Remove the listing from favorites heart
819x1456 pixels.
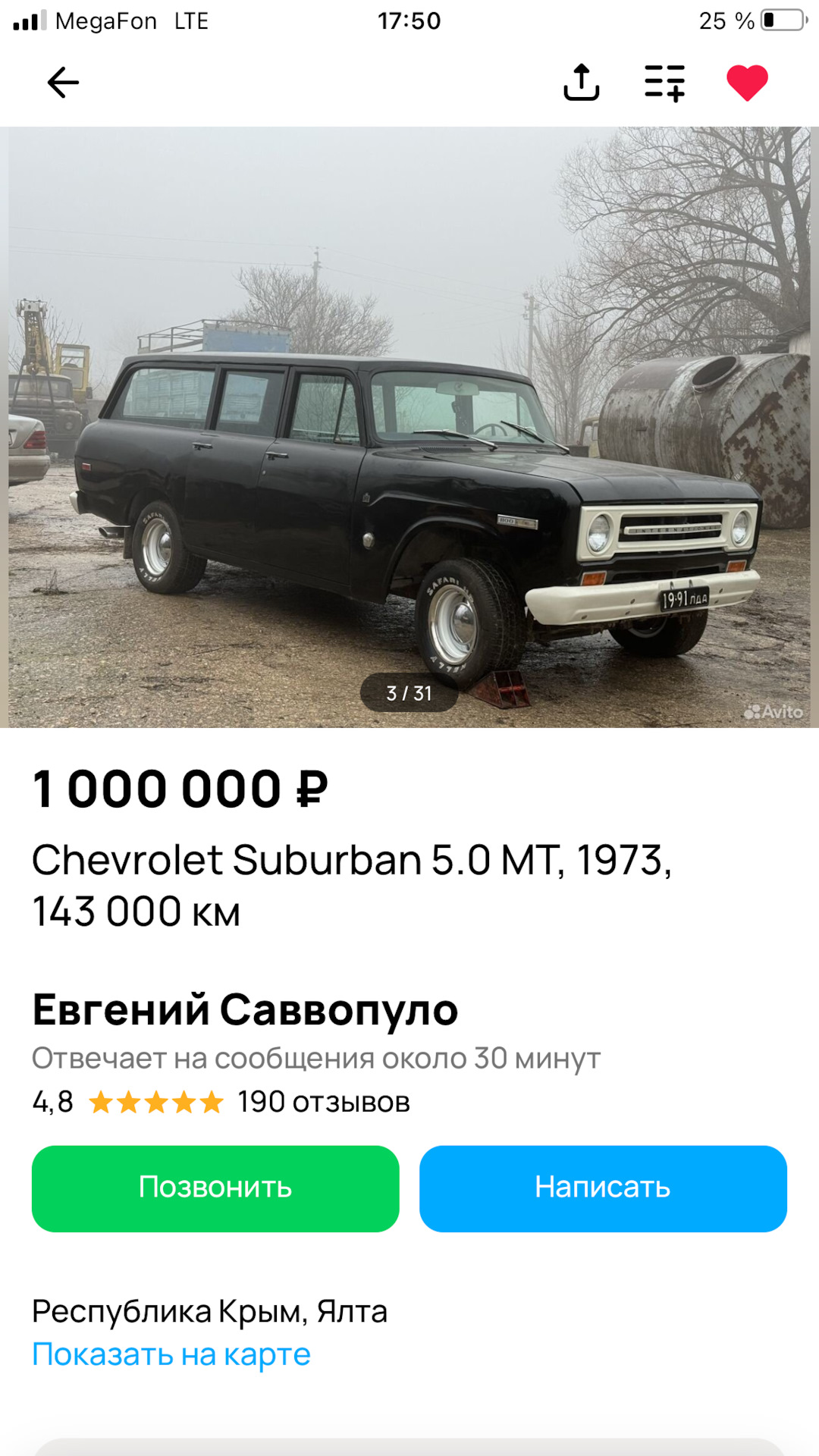(x=748, y=83)
